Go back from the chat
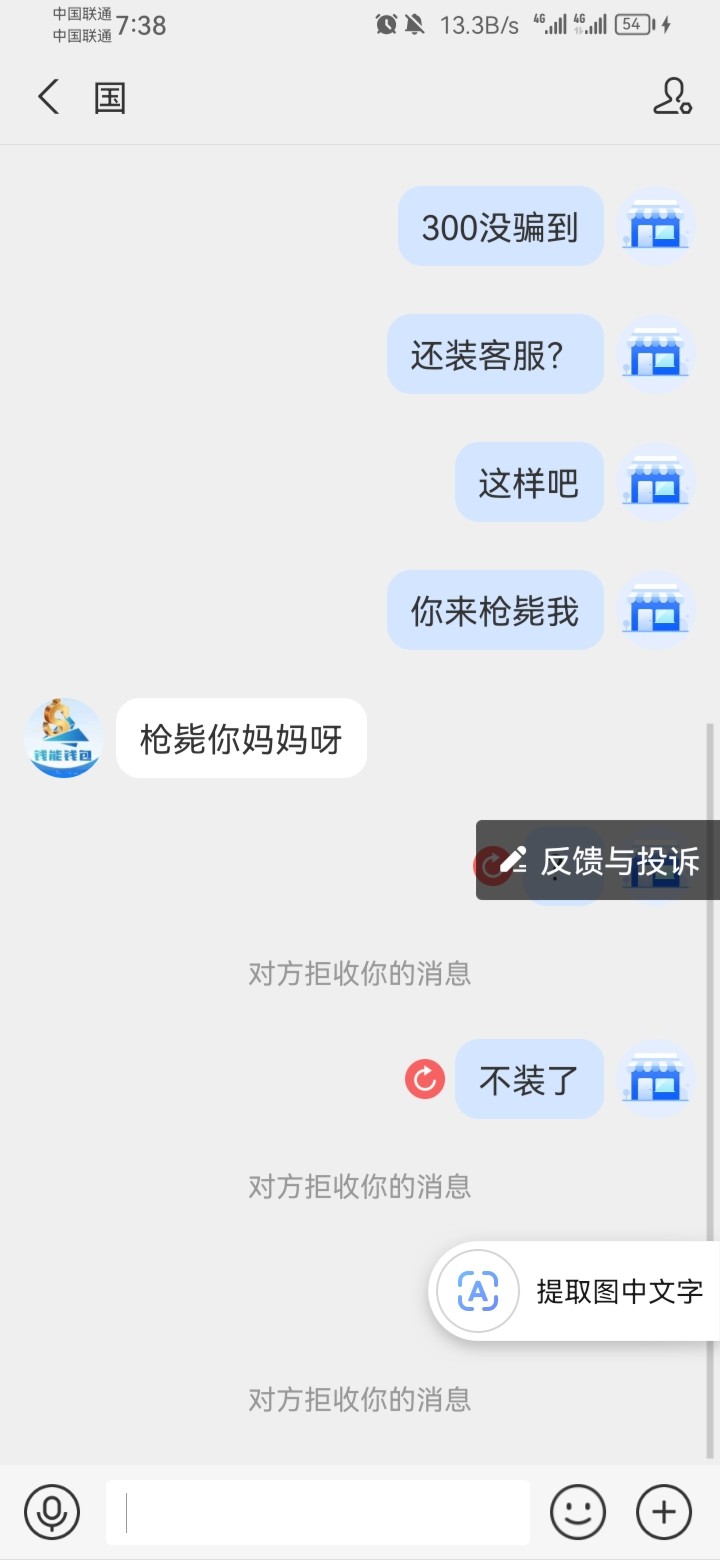 (x=48, y=97)
